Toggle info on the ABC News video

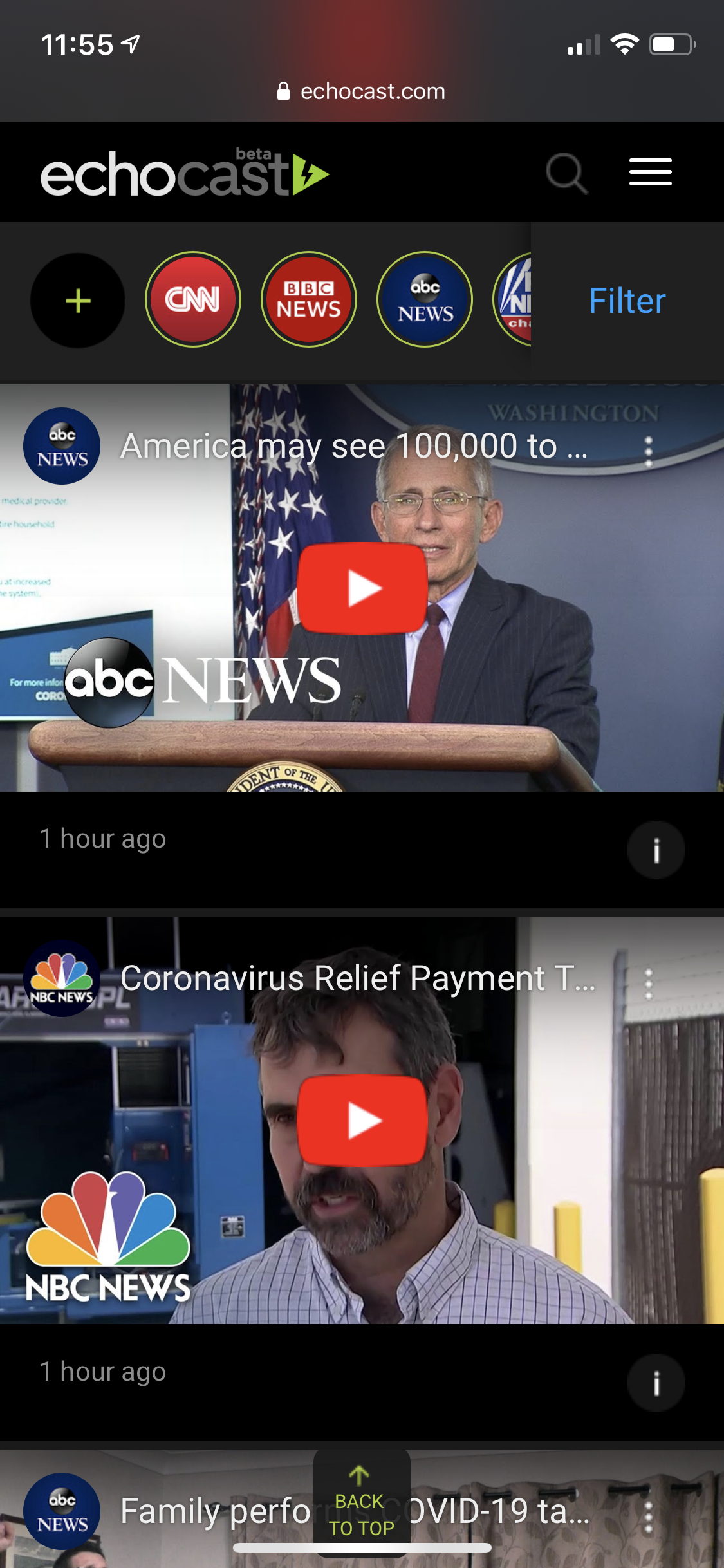(656, 850)
